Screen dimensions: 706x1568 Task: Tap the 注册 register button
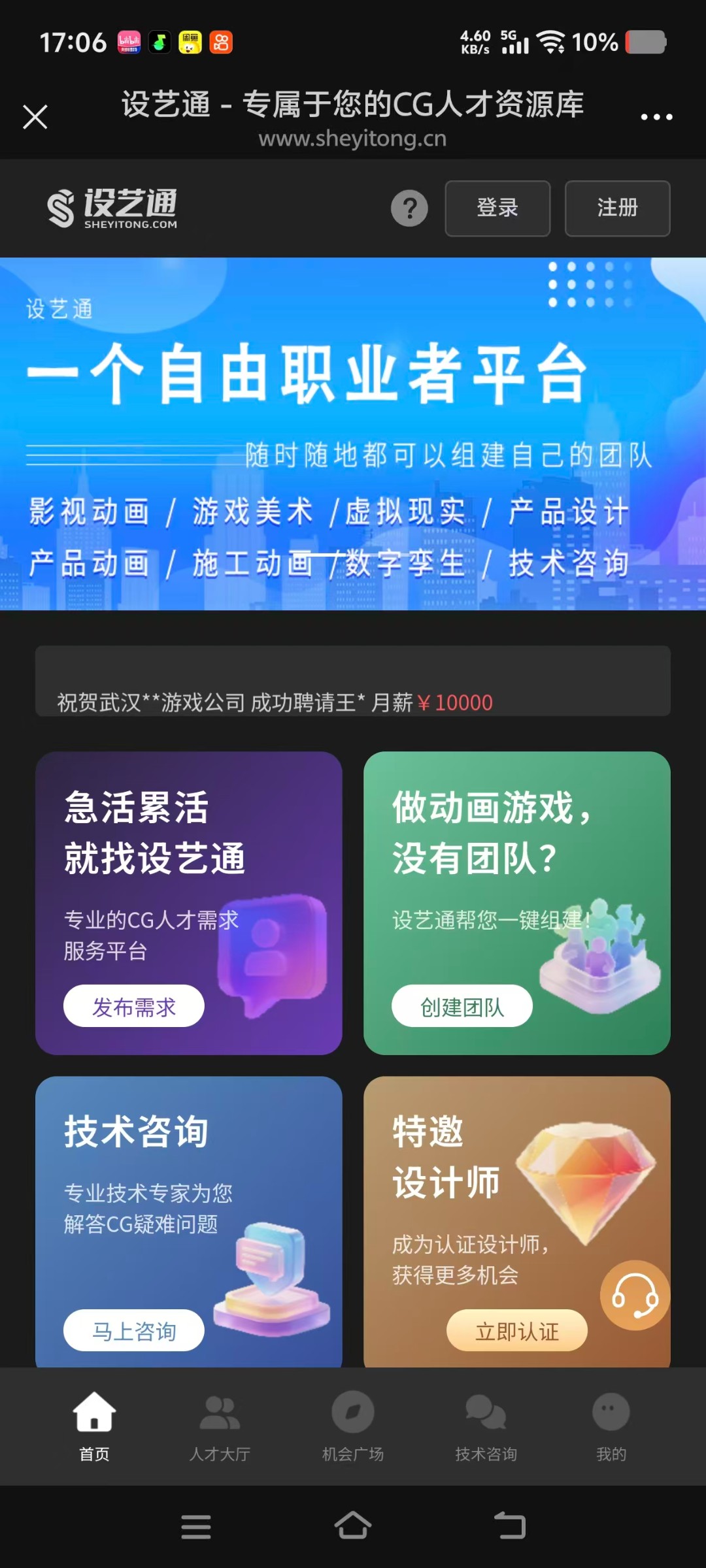click(x=617, y=208)
